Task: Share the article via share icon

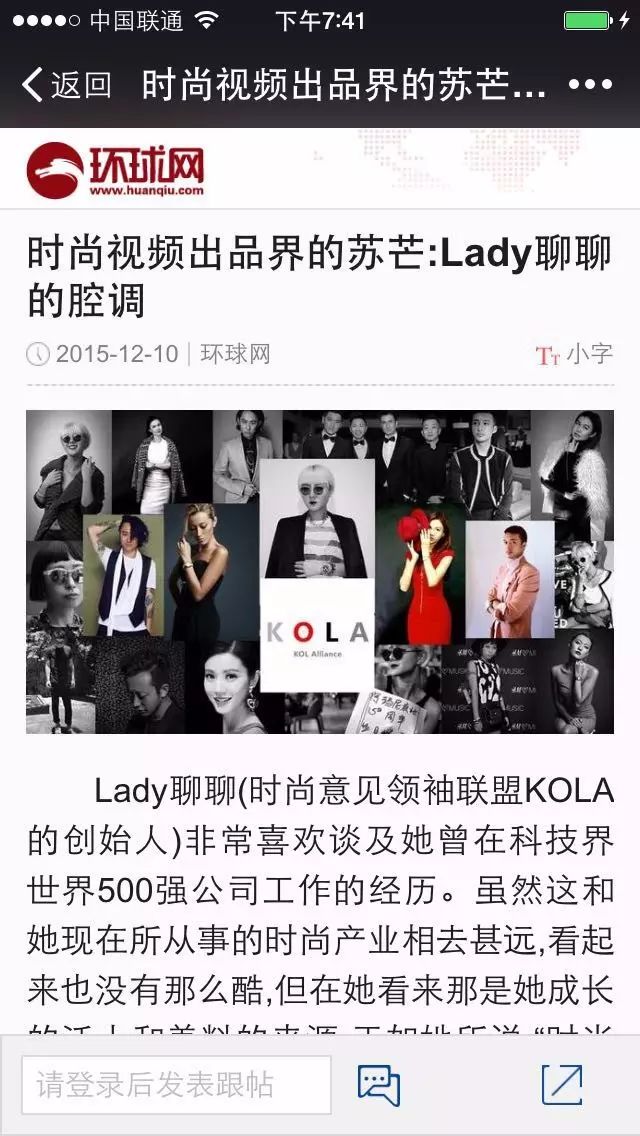Action: pyautogui.click(x=561, y=1085)
